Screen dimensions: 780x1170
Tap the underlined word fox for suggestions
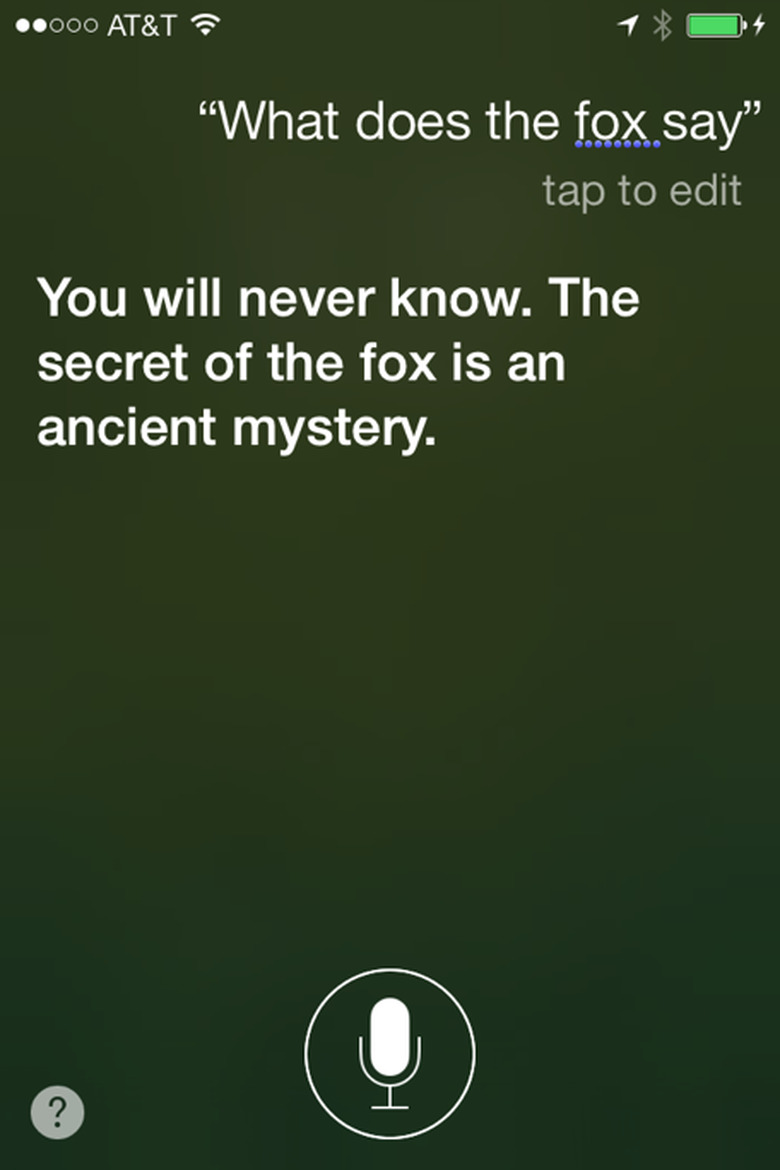616,124
